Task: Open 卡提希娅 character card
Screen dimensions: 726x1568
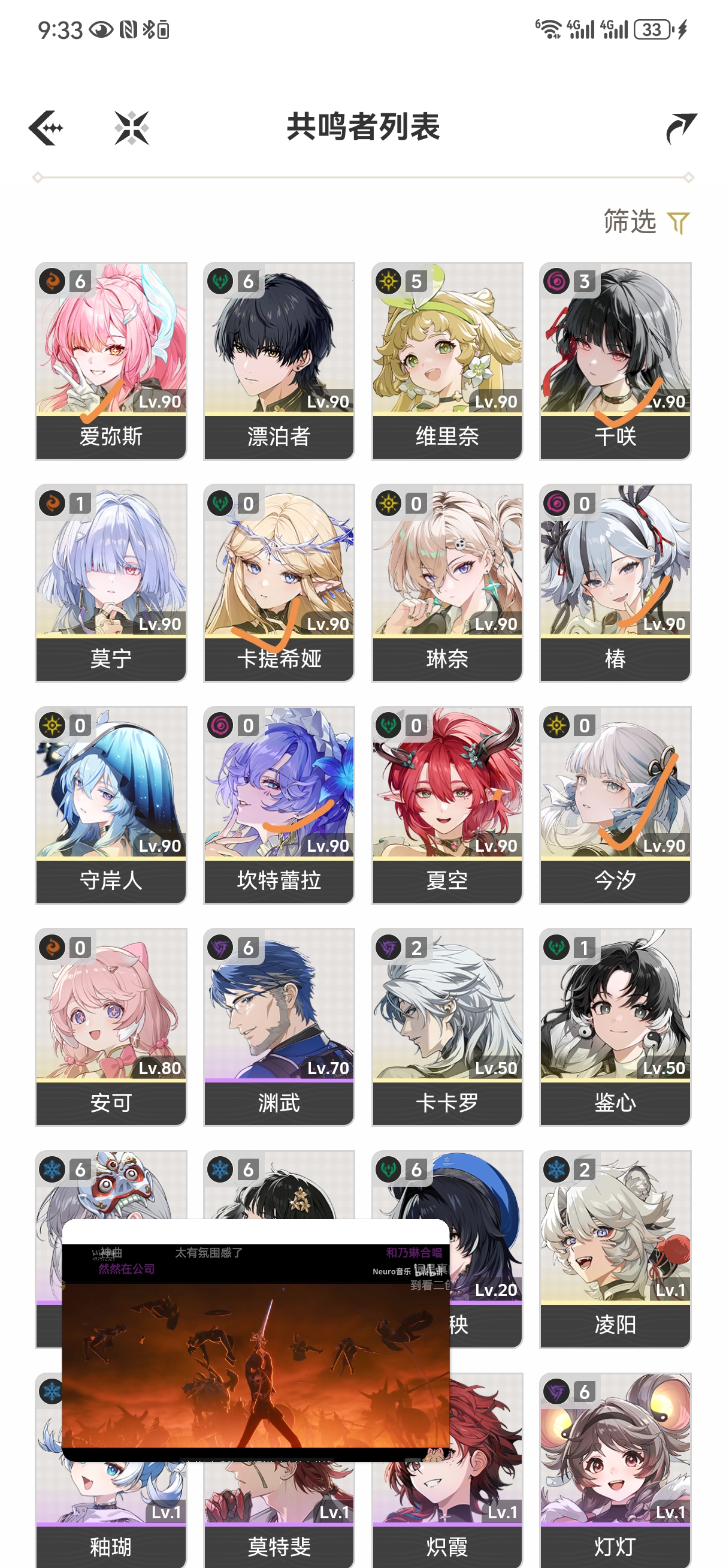Action: point(279,583)
